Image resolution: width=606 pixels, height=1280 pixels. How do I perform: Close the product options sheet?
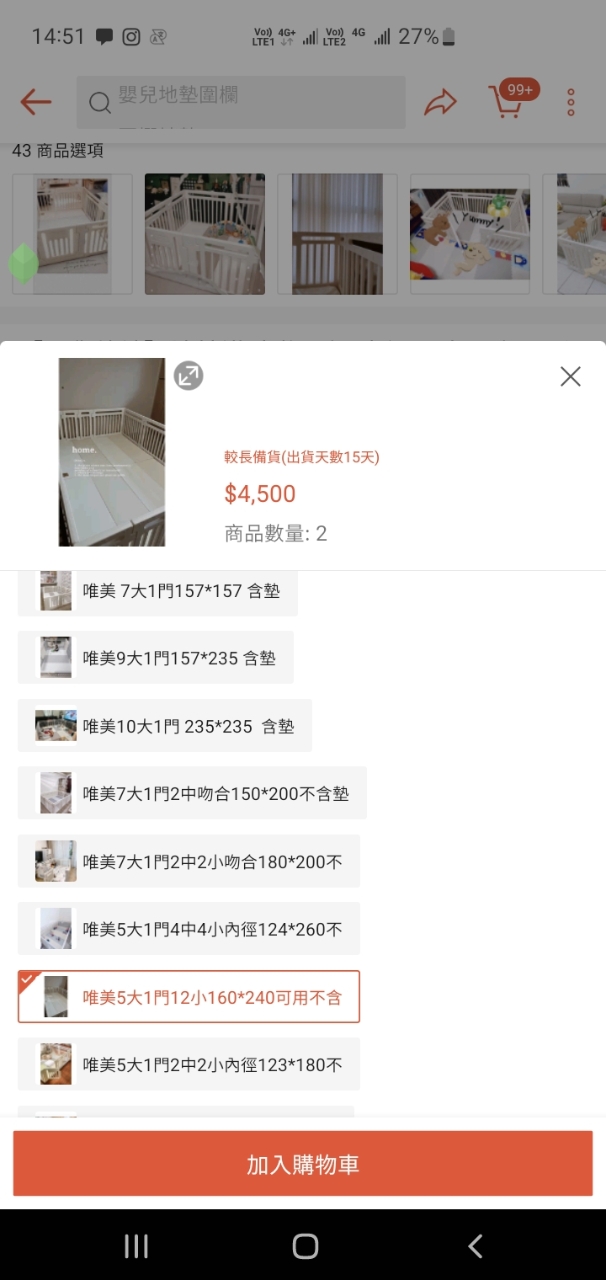tap(570, 376)
